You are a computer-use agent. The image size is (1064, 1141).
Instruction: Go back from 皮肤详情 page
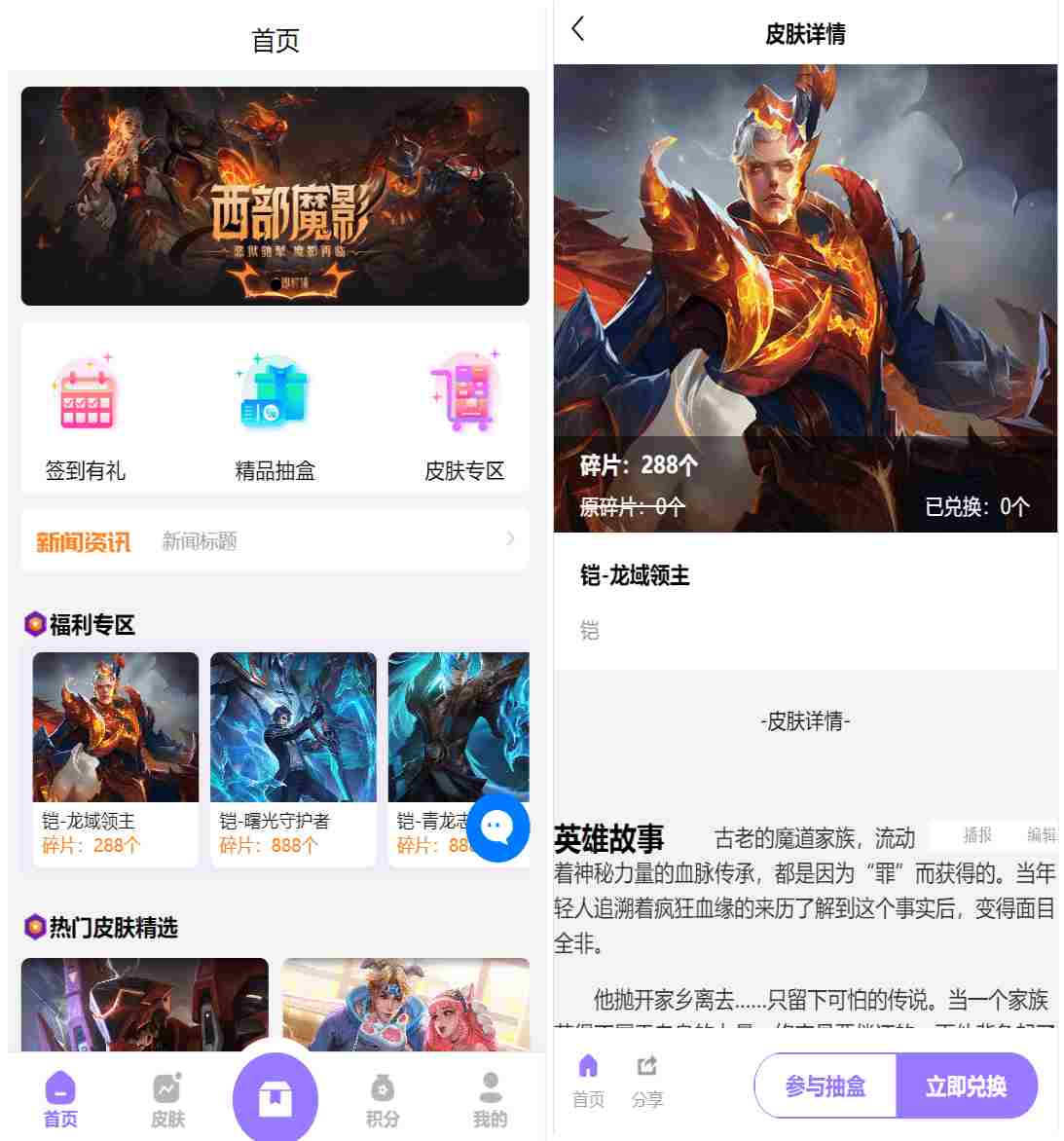578,29
